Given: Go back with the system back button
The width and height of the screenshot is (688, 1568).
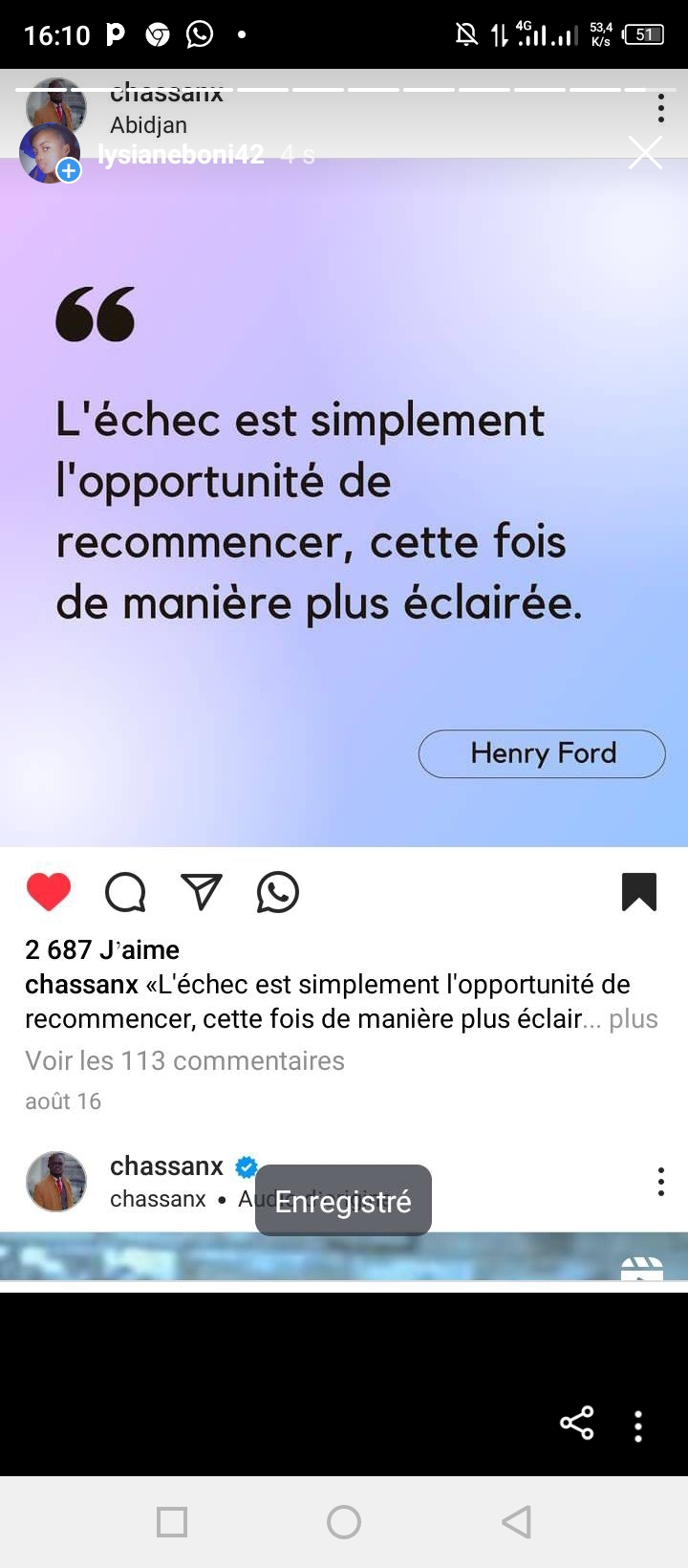Looking at the screenshot, I should (x=516, y=1521).
